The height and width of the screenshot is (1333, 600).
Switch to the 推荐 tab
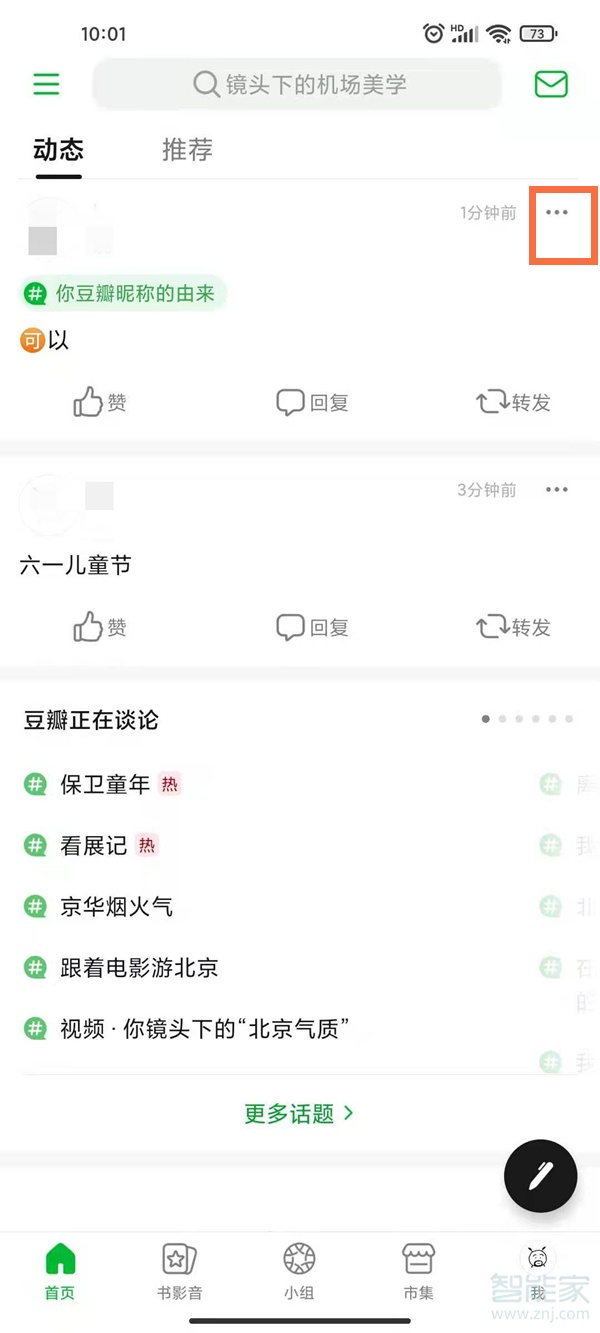point(187,150)
